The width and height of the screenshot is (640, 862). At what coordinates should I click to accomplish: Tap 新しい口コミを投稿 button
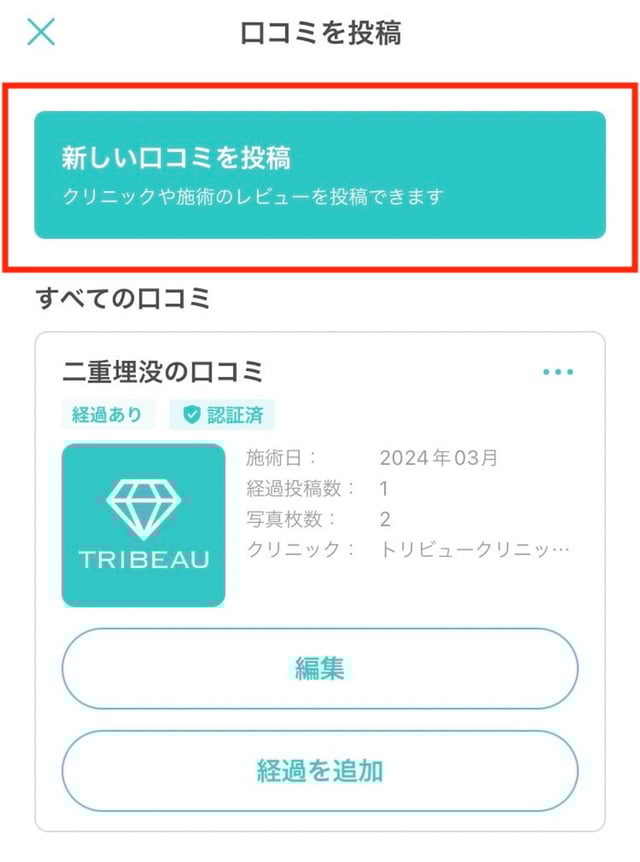pos(320,175)
